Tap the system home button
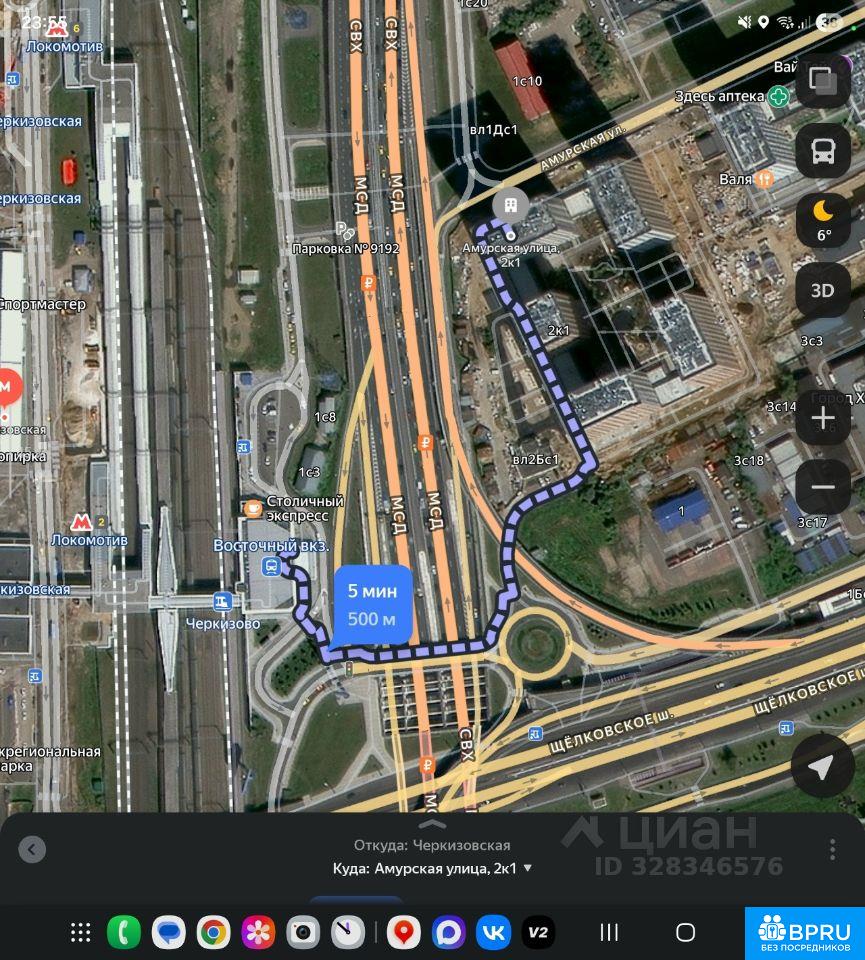Image resolution: width=865 pixels, height=960 pixels. click(685, 932)
